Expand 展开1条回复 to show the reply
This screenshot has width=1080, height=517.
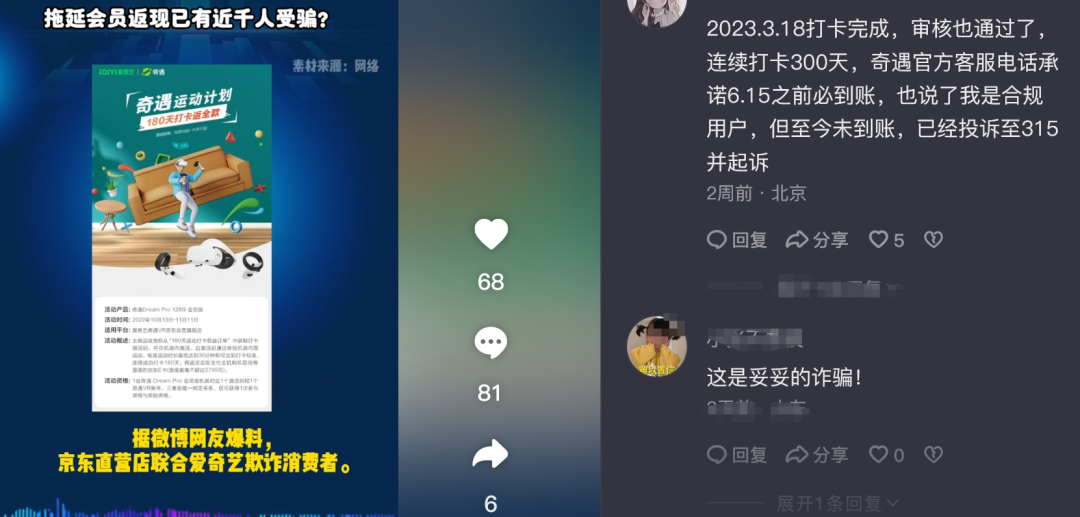point(838,503)
